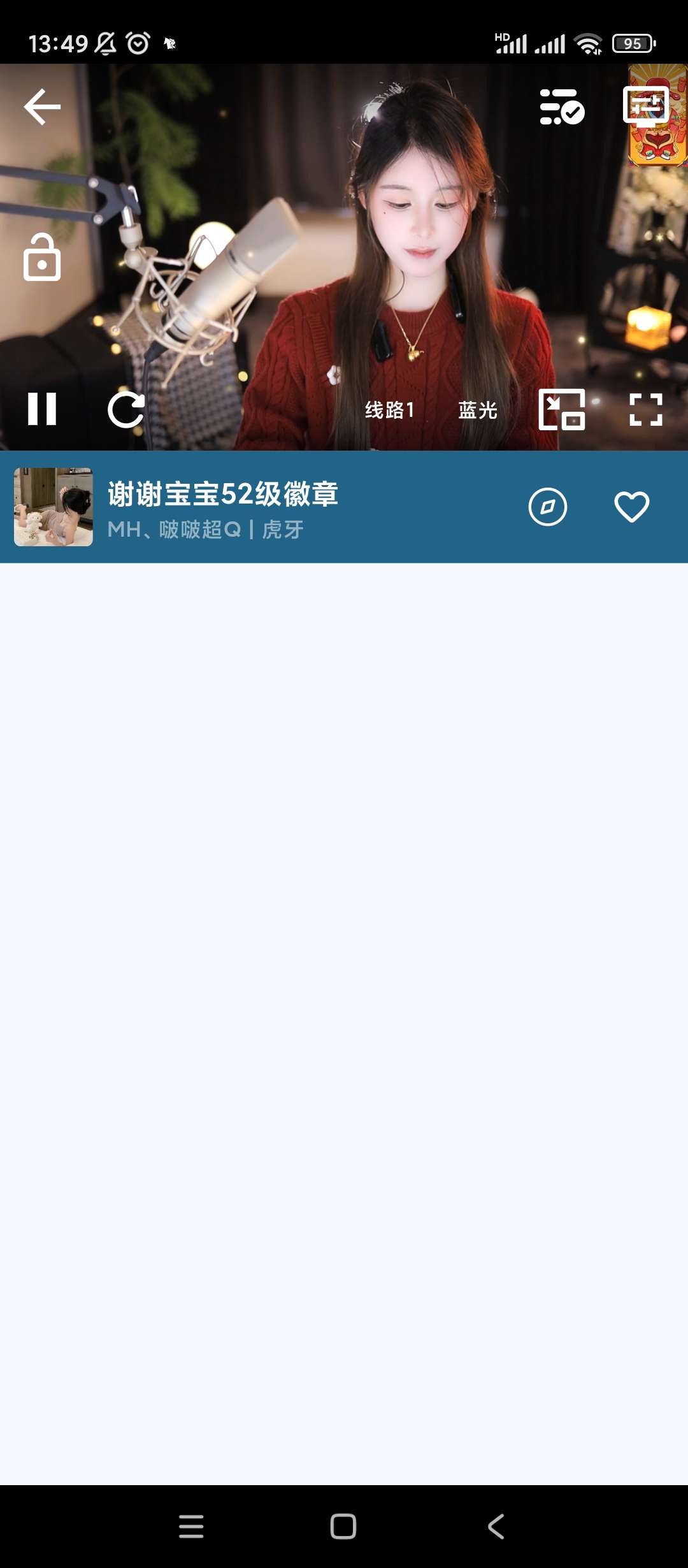Change the 蓝光 video quality
The image size is (688, 1568).
[478, 410]
